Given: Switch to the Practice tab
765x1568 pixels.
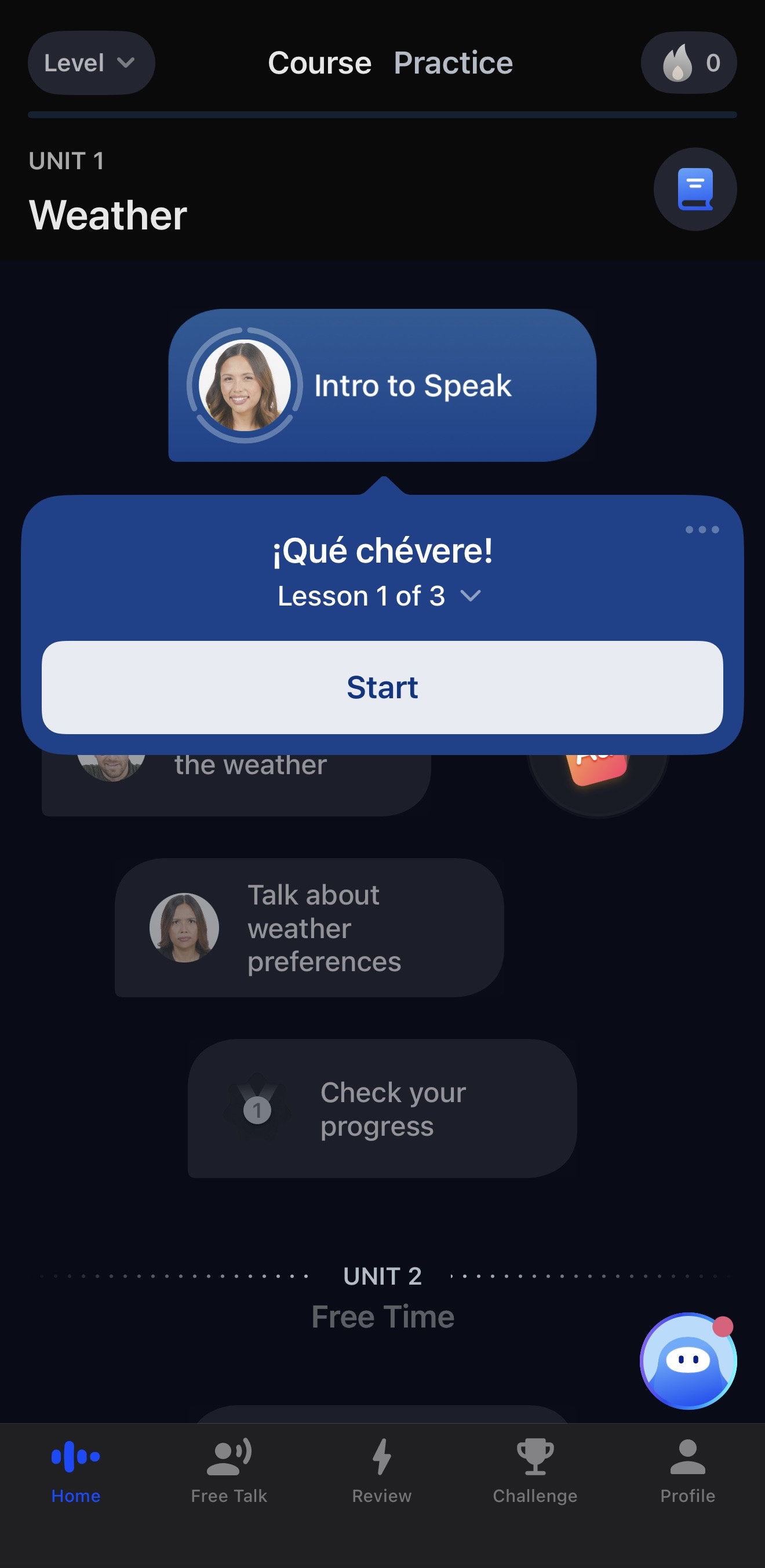Looking at the screenshot, I should [453, 62].
